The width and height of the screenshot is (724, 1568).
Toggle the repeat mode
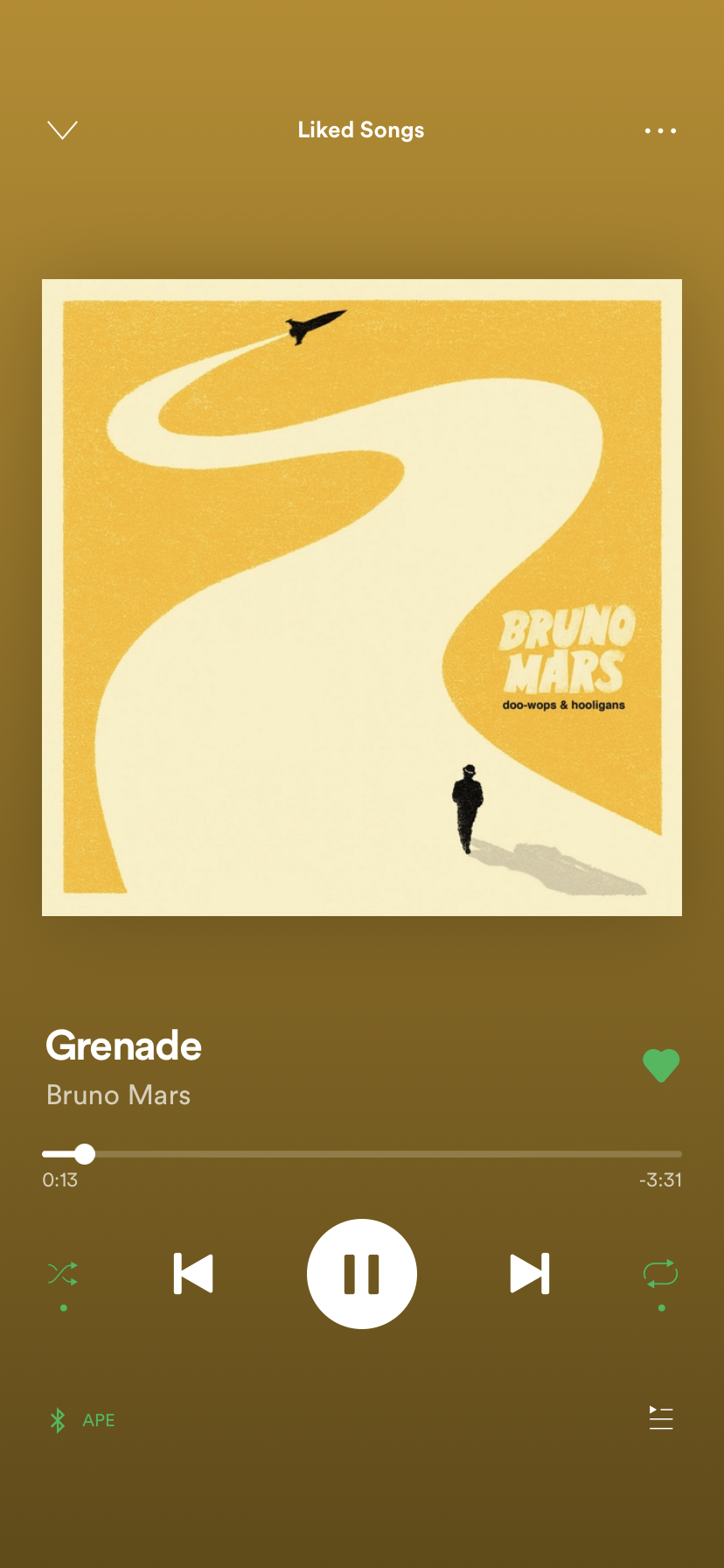point(661,1274)
